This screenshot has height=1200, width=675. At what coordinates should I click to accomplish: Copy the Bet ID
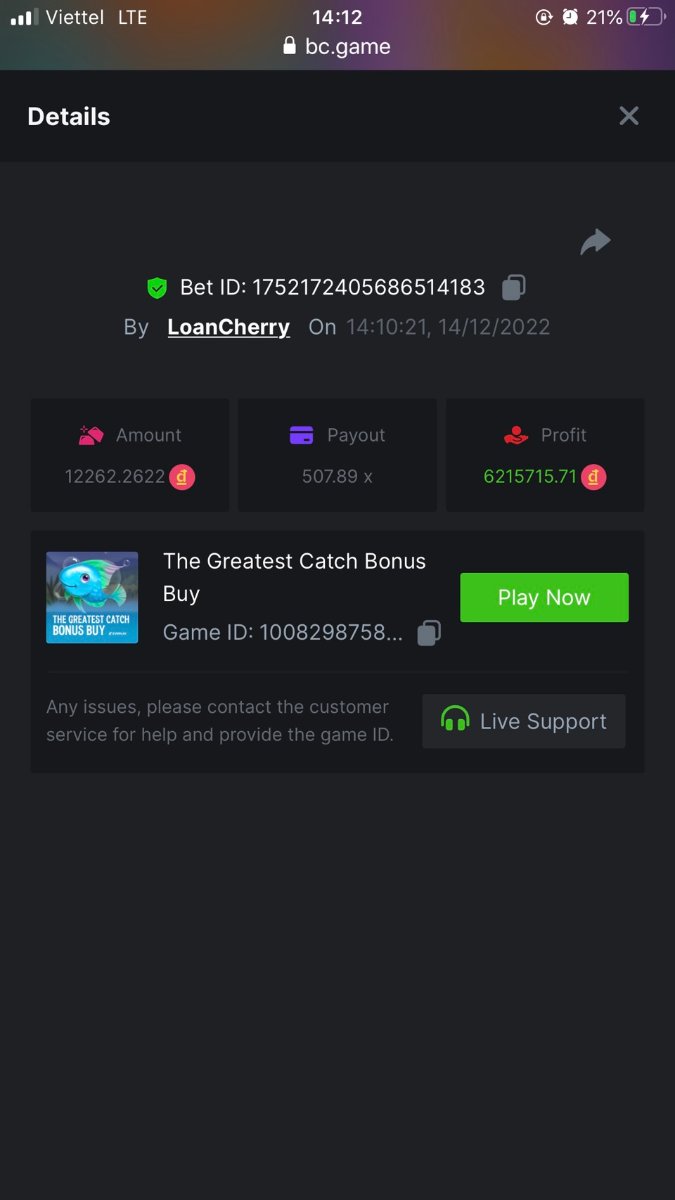pyautogui.click(x=513, y=288)
